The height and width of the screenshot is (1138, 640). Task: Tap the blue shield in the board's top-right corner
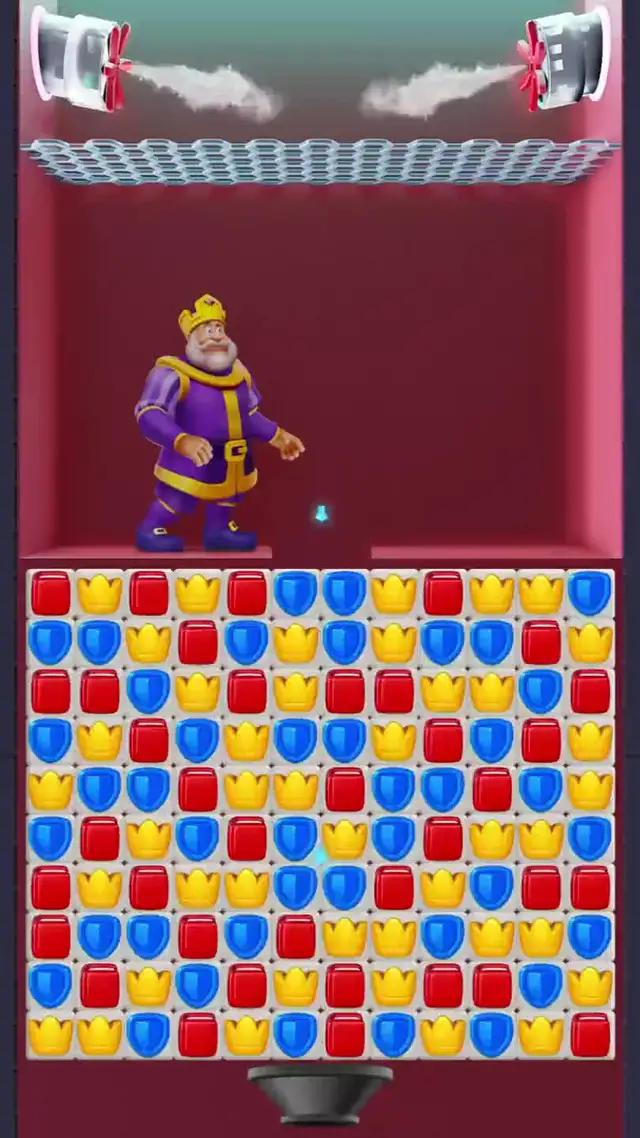click(590, 593)
